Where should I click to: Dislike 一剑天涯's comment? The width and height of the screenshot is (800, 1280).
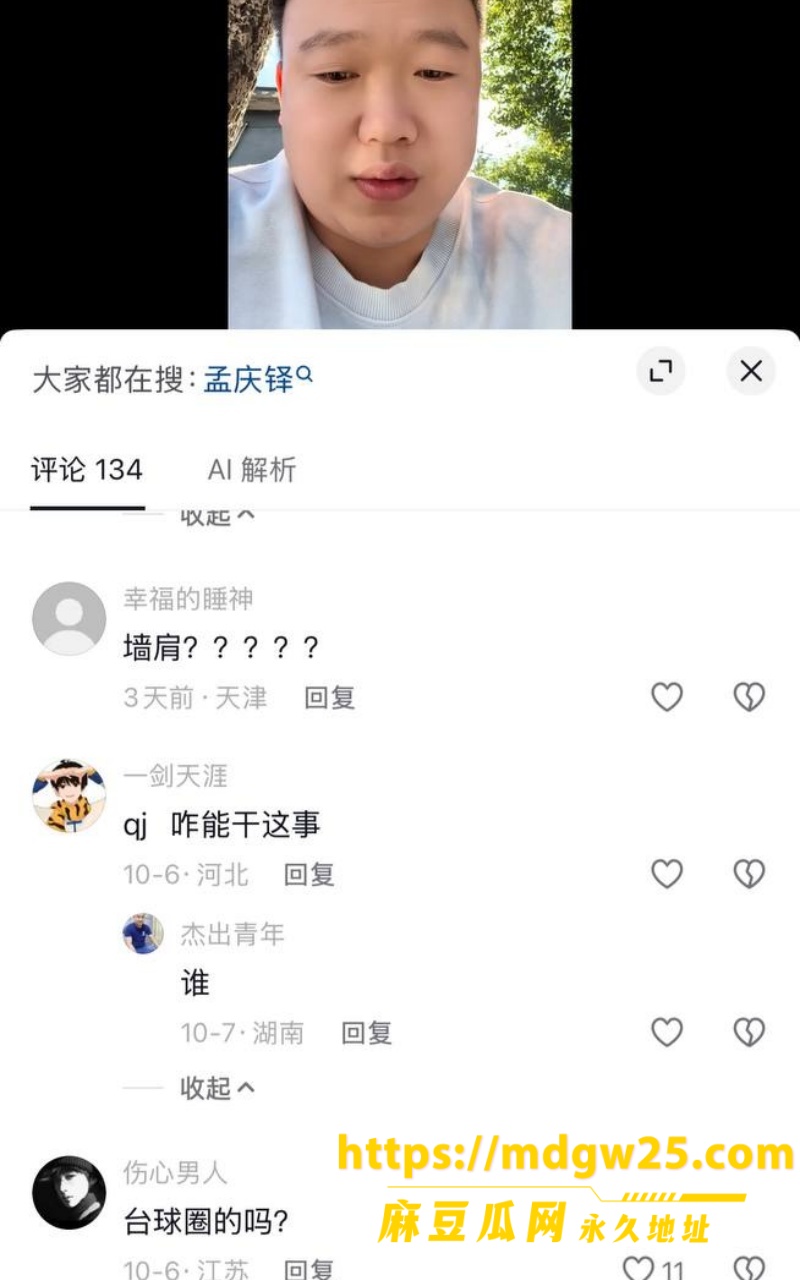click(x=749, y=874)
